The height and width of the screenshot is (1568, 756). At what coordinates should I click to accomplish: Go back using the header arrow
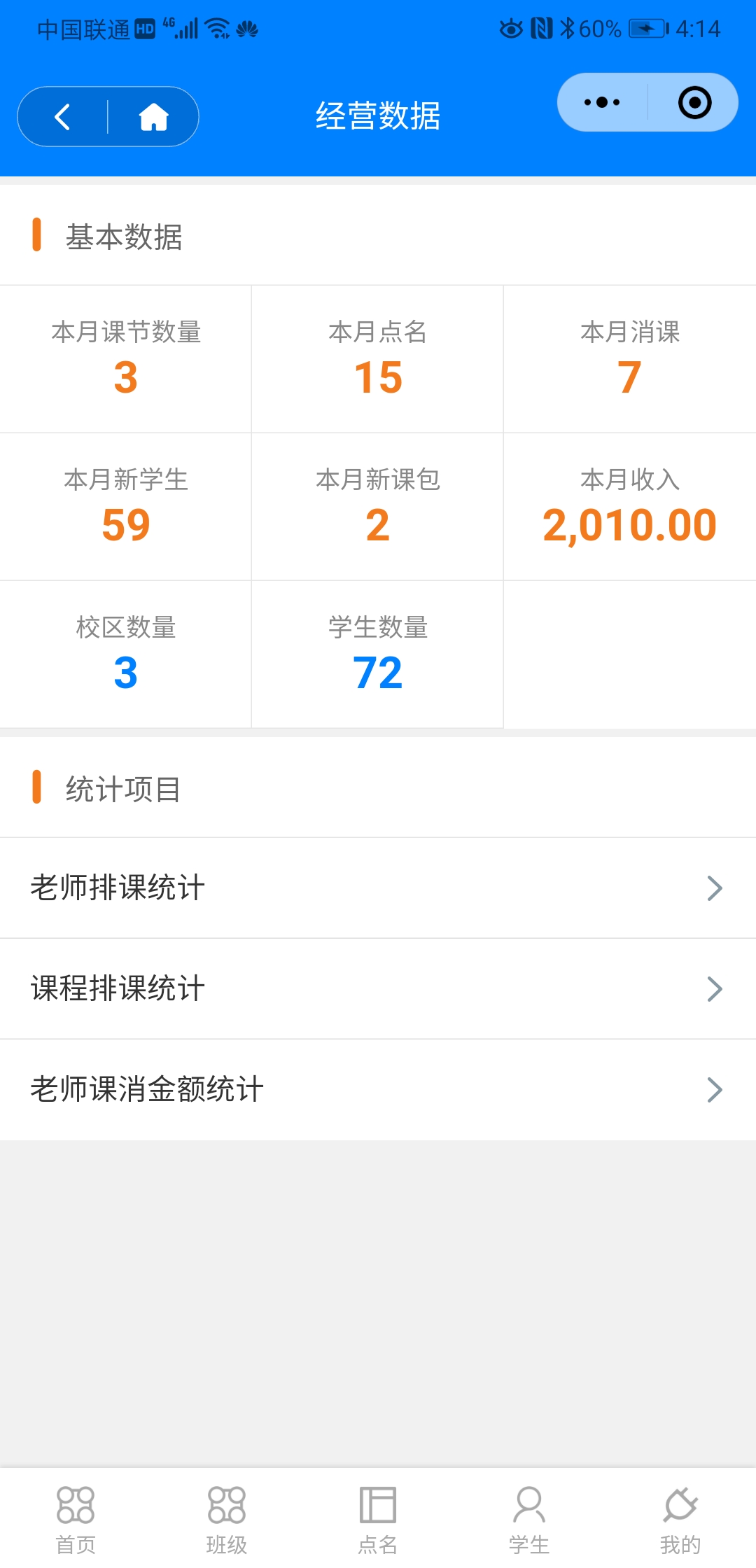coord(63,117)
